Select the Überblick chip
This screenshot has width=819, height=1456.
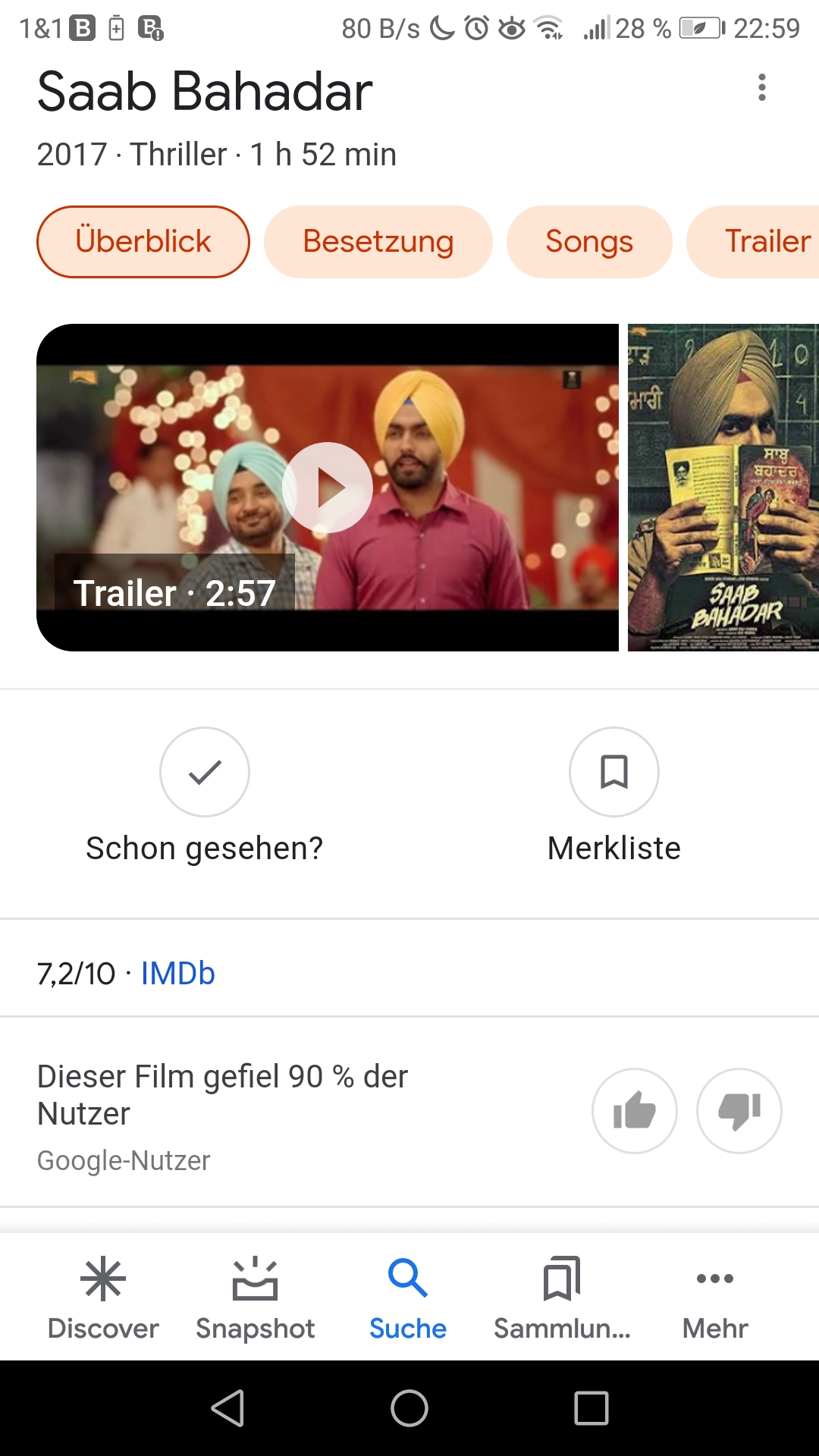[143, 242]
